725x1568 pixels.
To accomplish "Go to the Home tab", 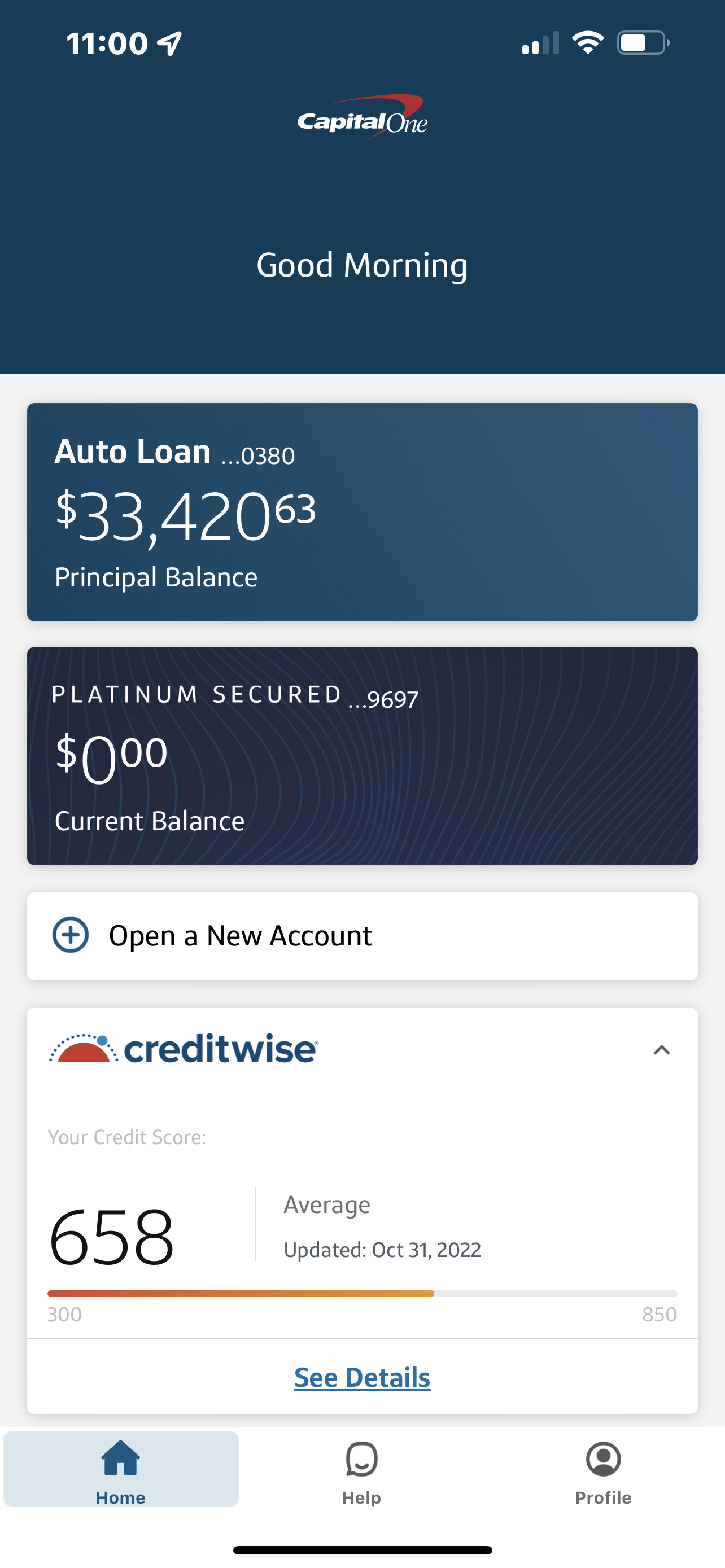I will 120,1469.
